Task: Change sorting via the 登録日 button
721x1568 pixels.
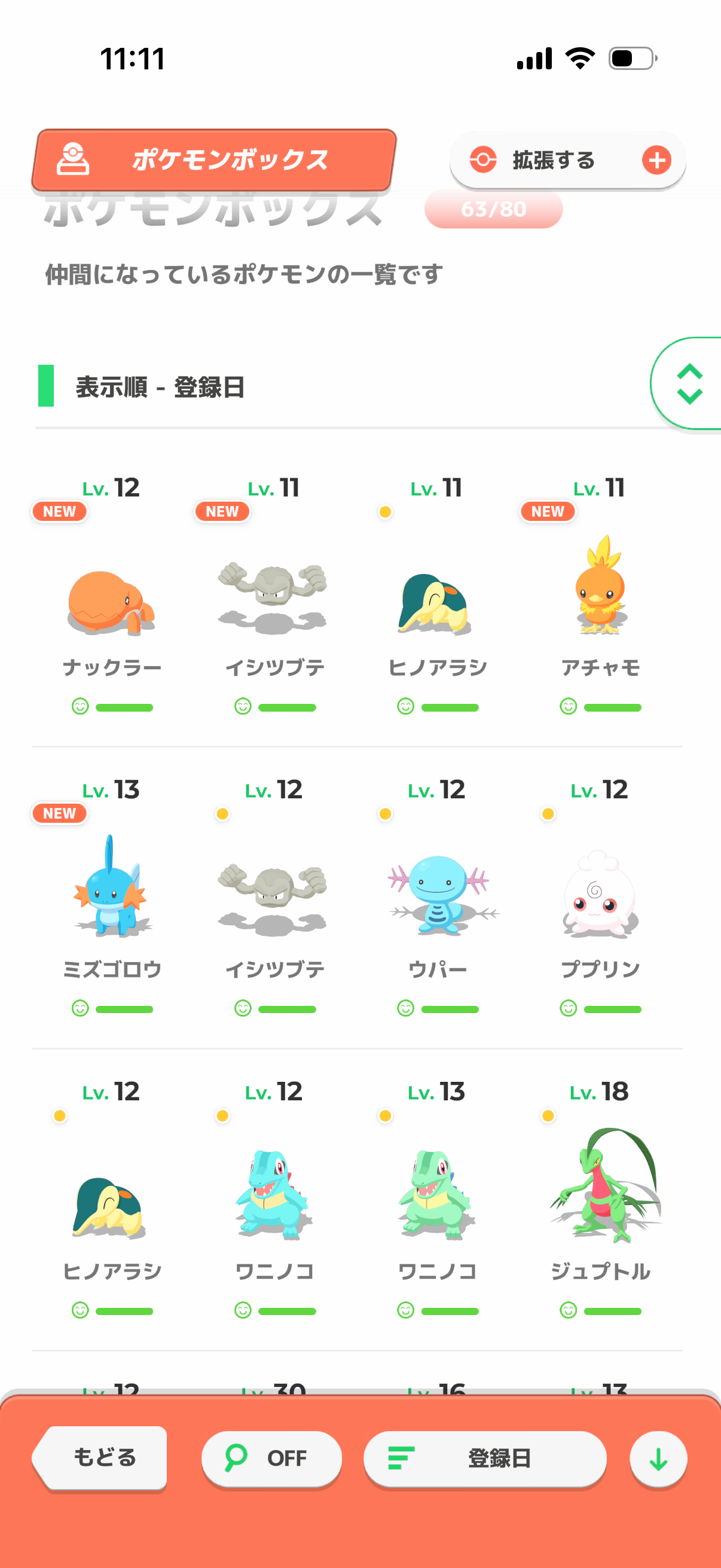Action: [484, 1458]
